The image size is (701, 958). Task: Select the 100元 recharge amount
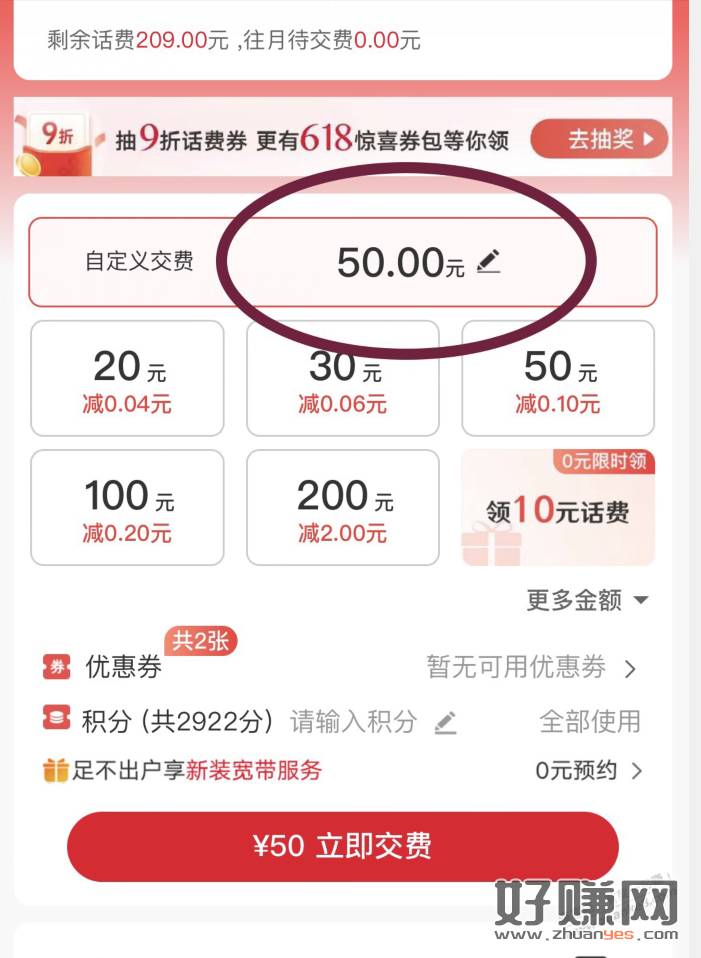coord(127,507)
